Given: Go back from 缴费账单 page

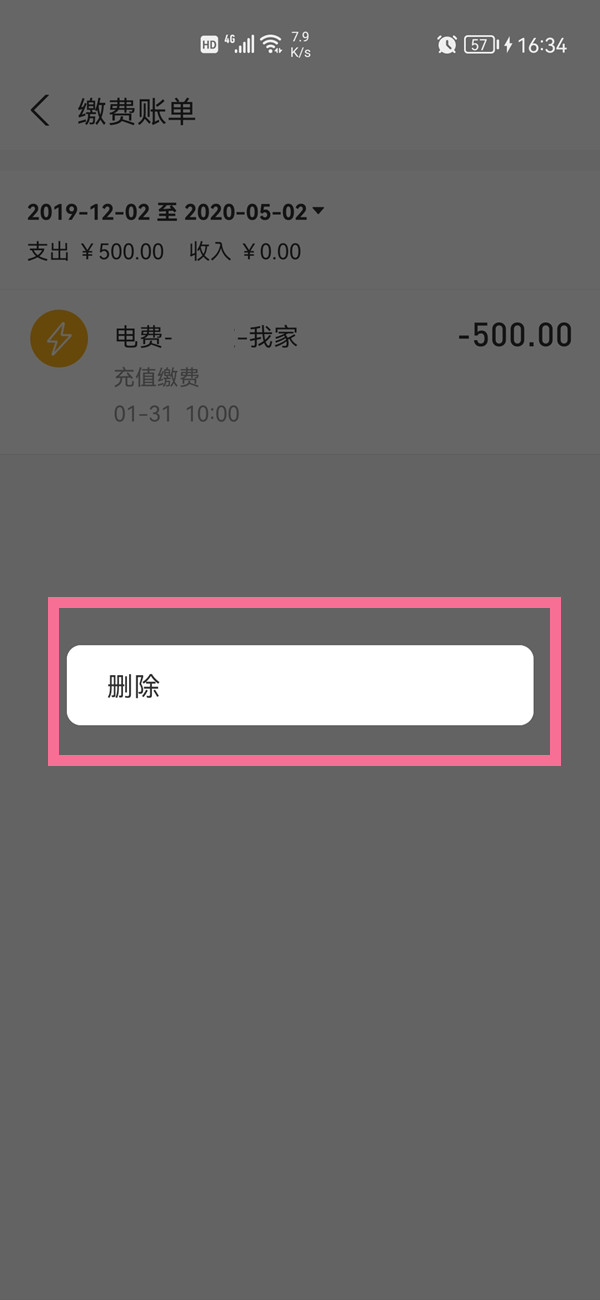Looking at the screenshot, I should pyautogui.click(x=40, y=111).
